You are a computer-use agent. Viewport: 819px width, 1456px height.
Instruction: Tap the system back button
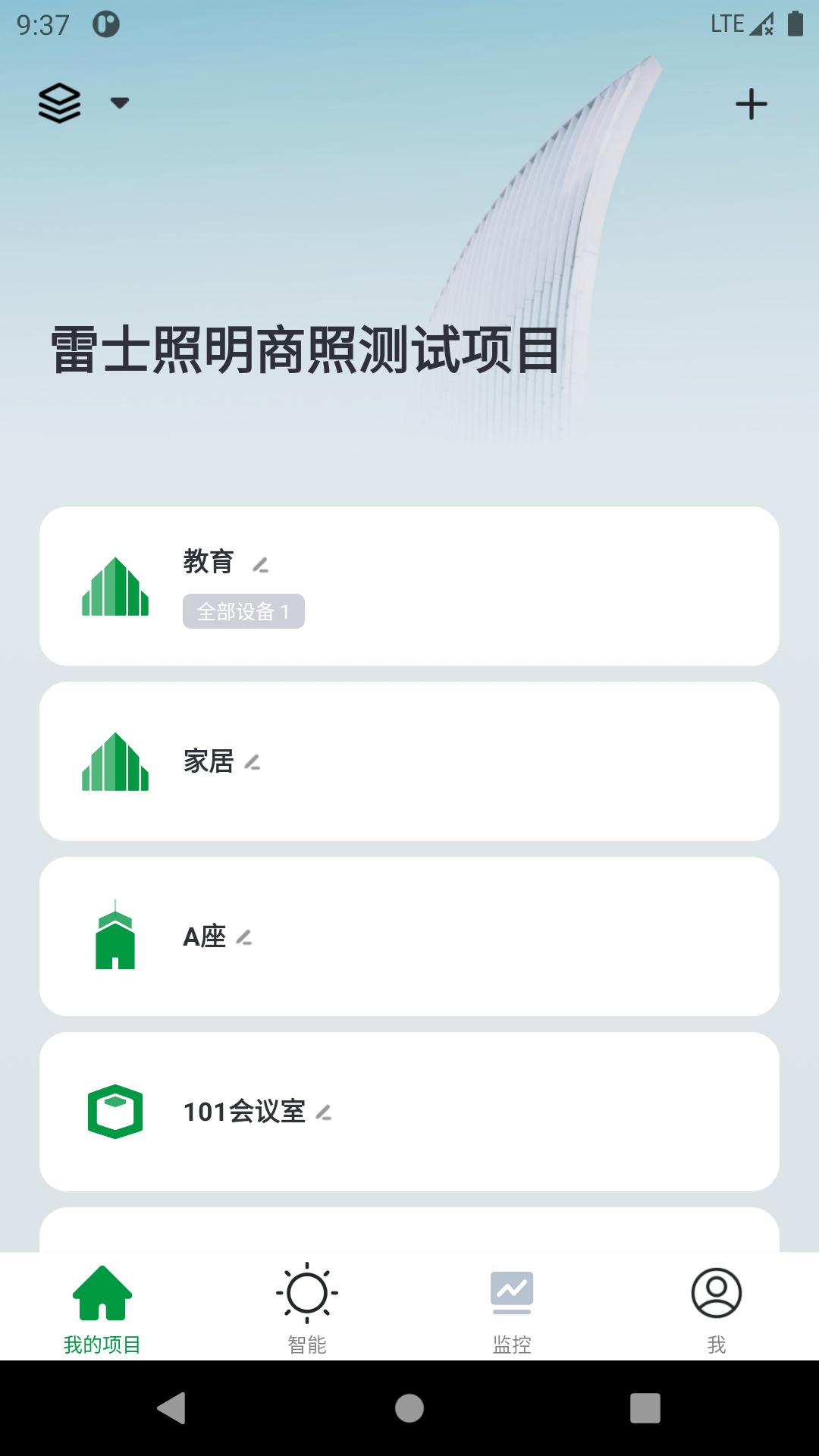click(x=171, y=1408)
